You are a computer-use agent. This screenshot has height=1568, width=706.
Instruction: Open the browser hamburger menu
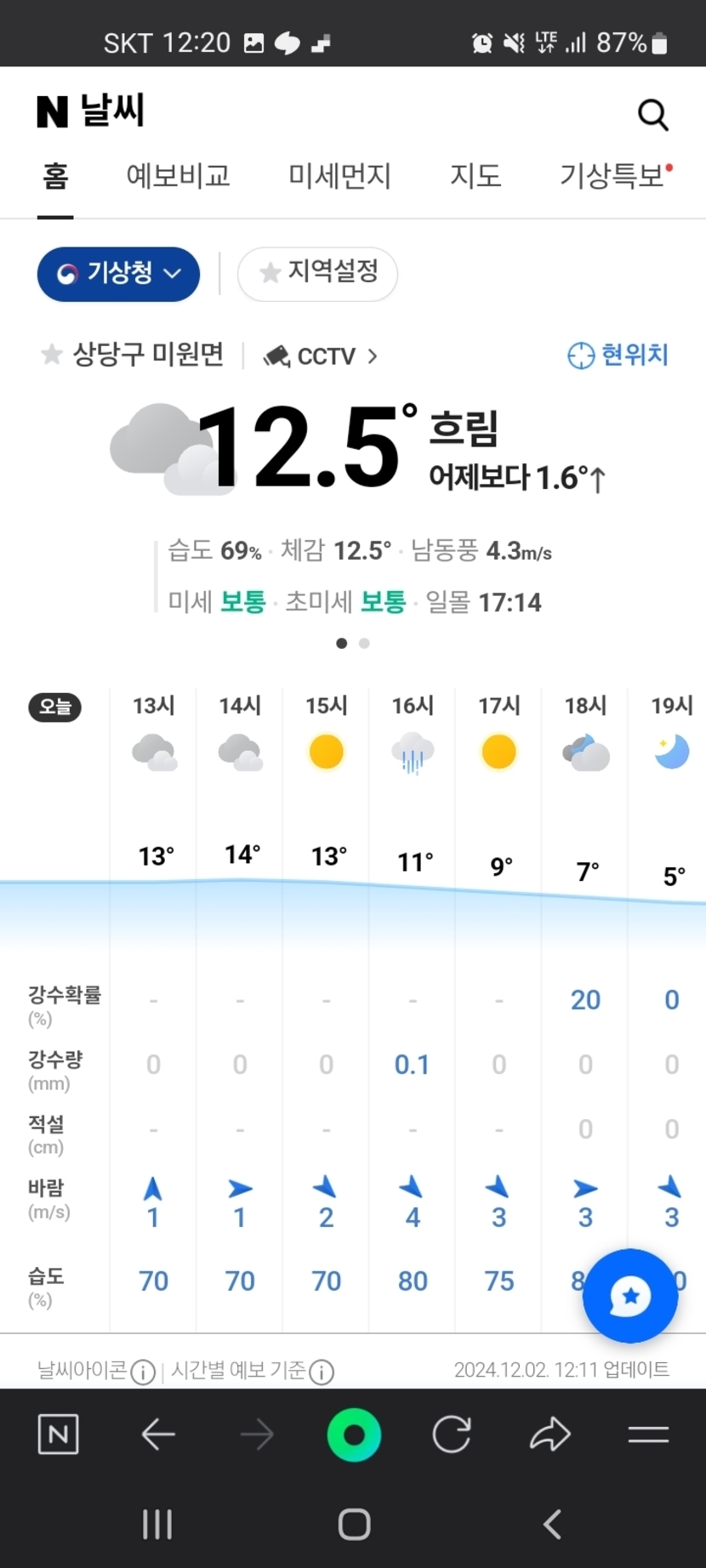point(648,1435)
